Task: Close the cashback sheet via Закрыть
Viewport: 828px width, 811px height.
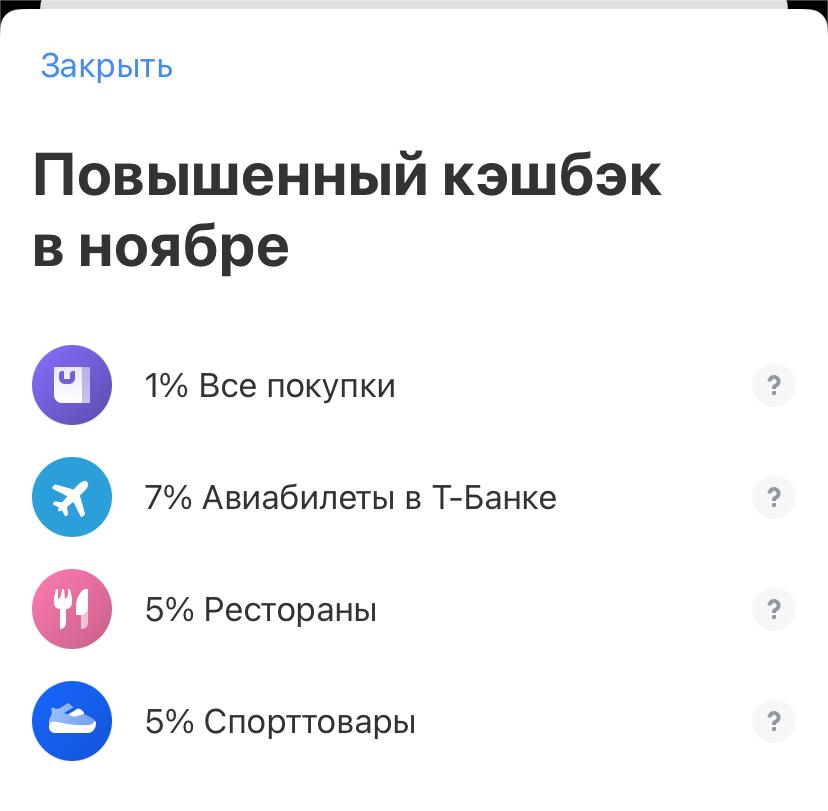Action: pyautogui.click(x=106, y=66)
